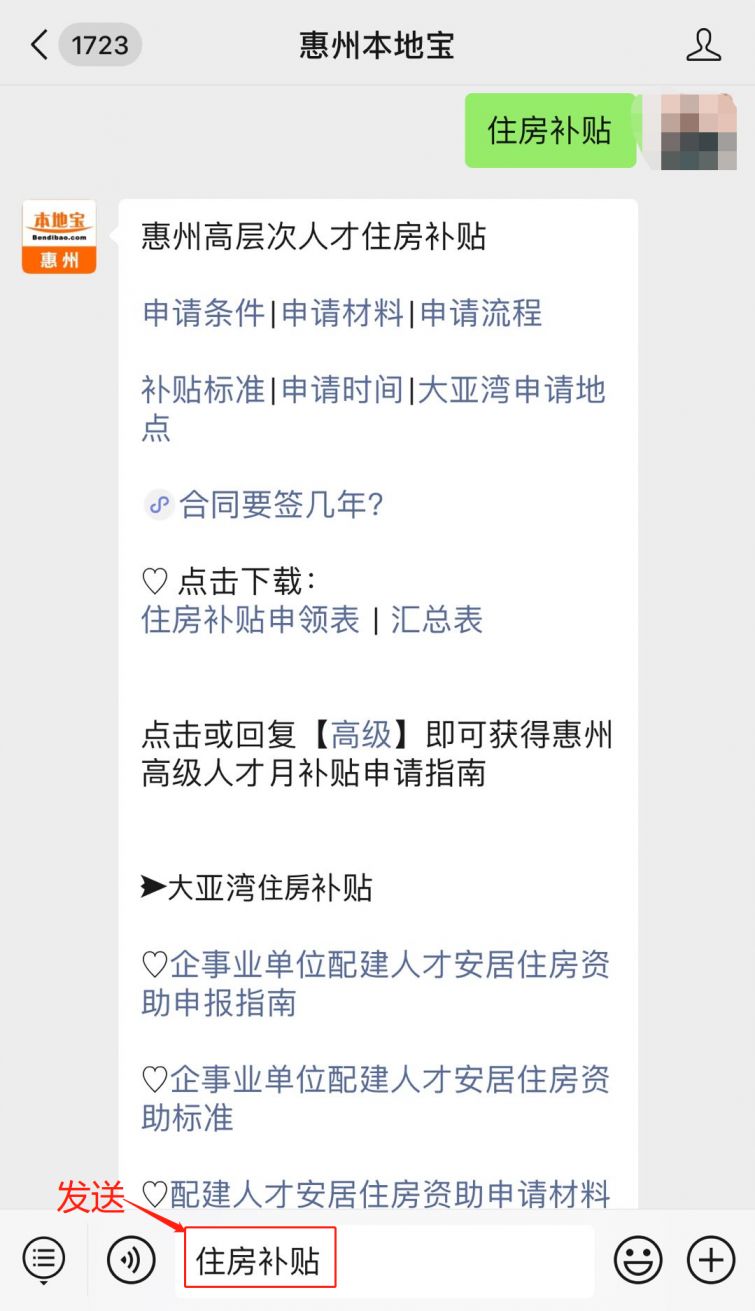The image size is (755, 1311).
Task: Open the account profile icon
Action: [x=703, y=45]
